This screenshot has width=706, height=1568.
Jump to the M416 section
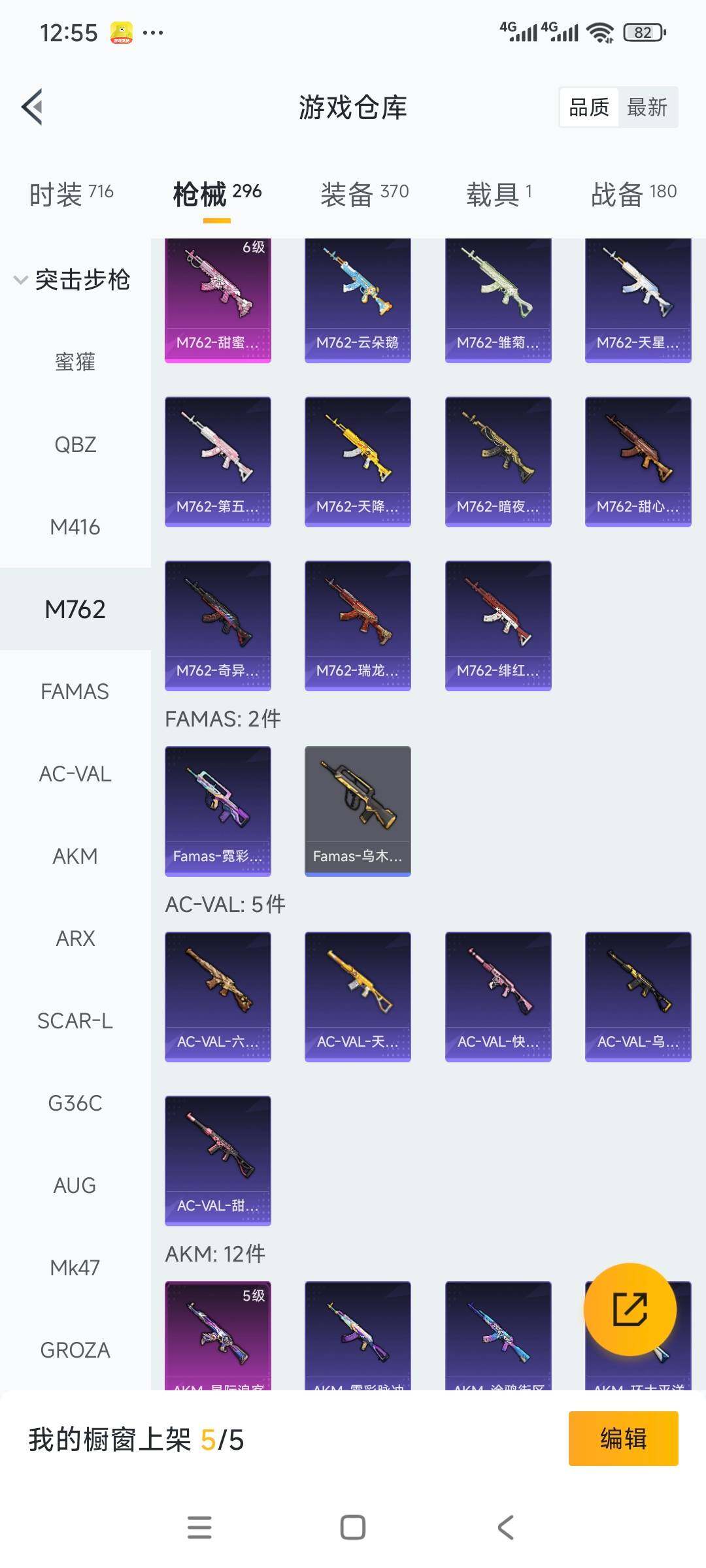click(x=75, y=527)
